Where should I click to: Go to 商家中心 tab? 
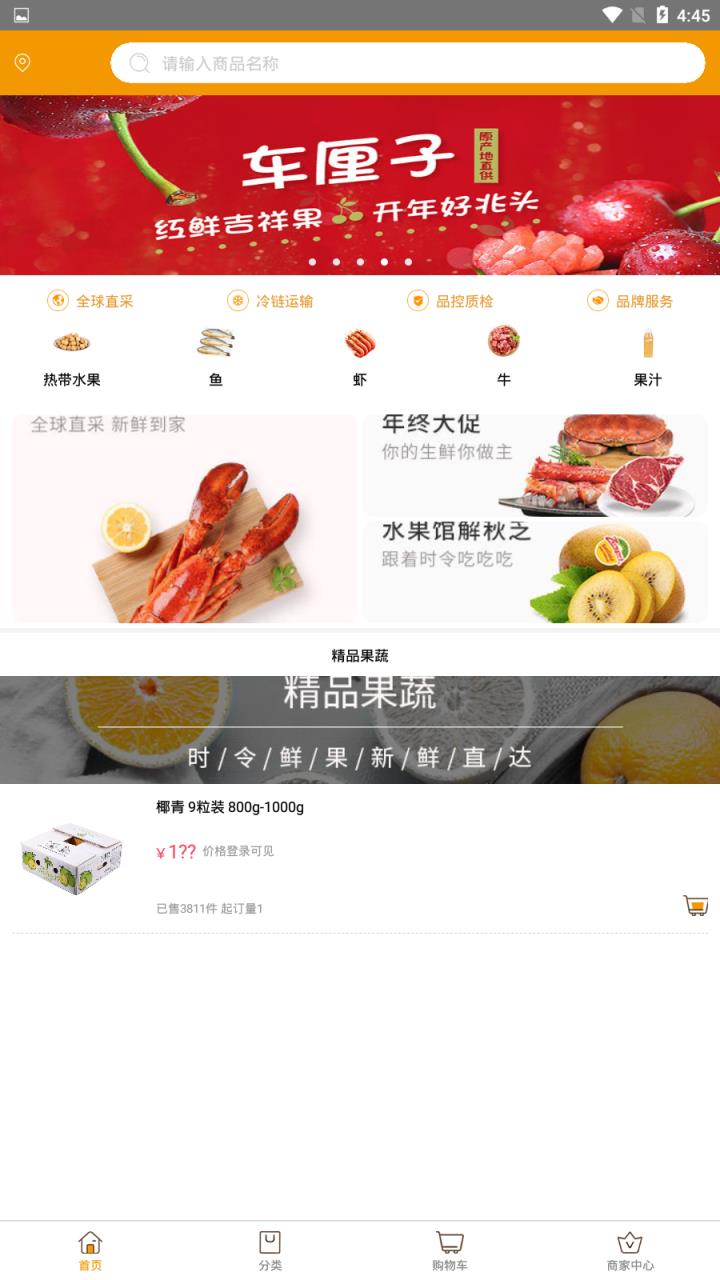pyautogui.click(x=630, y=1248)
